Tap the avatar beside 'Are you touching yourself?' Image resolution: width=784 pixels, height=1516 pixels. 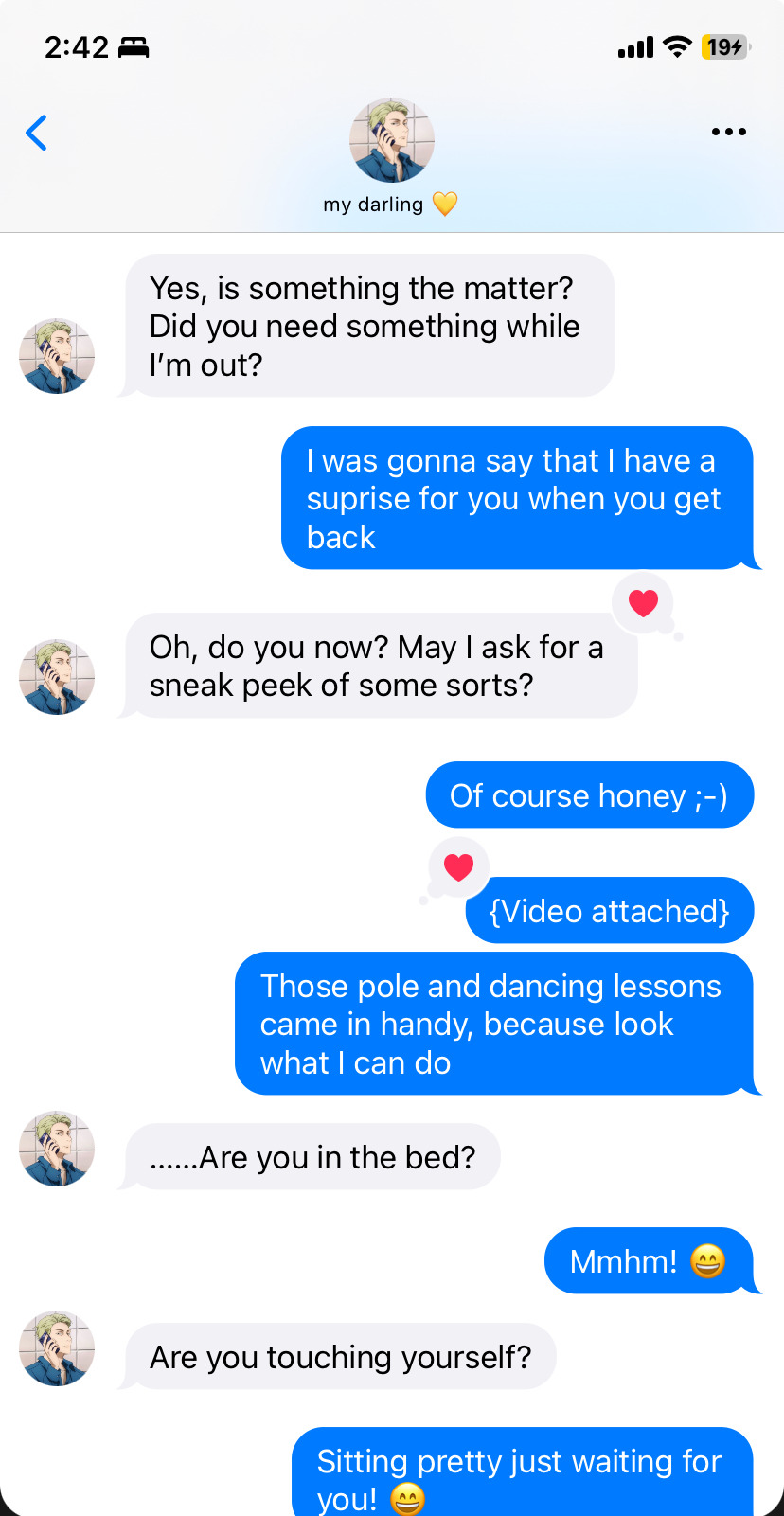click(57, 1348)
